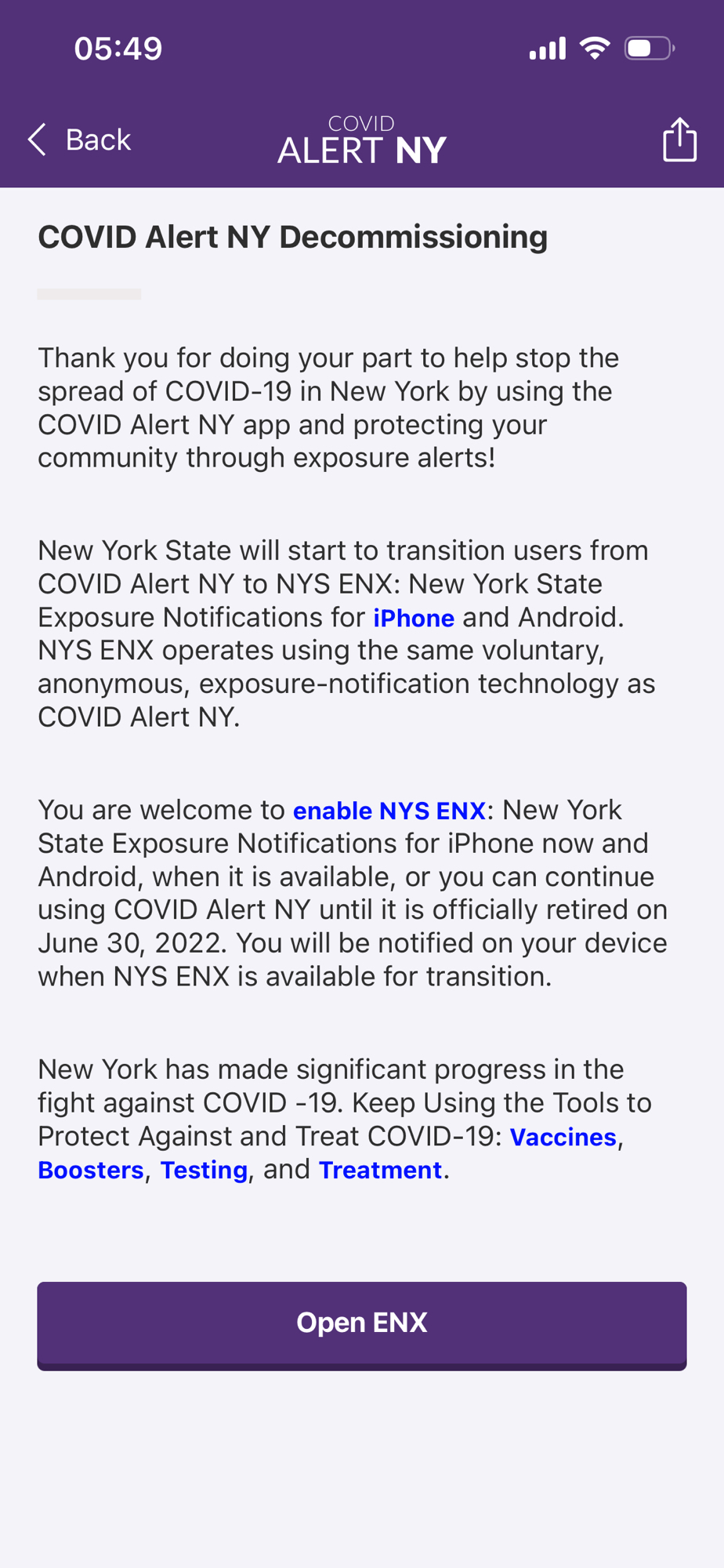The image size is (724, 1568).
Task: Go back to the previous screen
Action: (x=80, y=140)
